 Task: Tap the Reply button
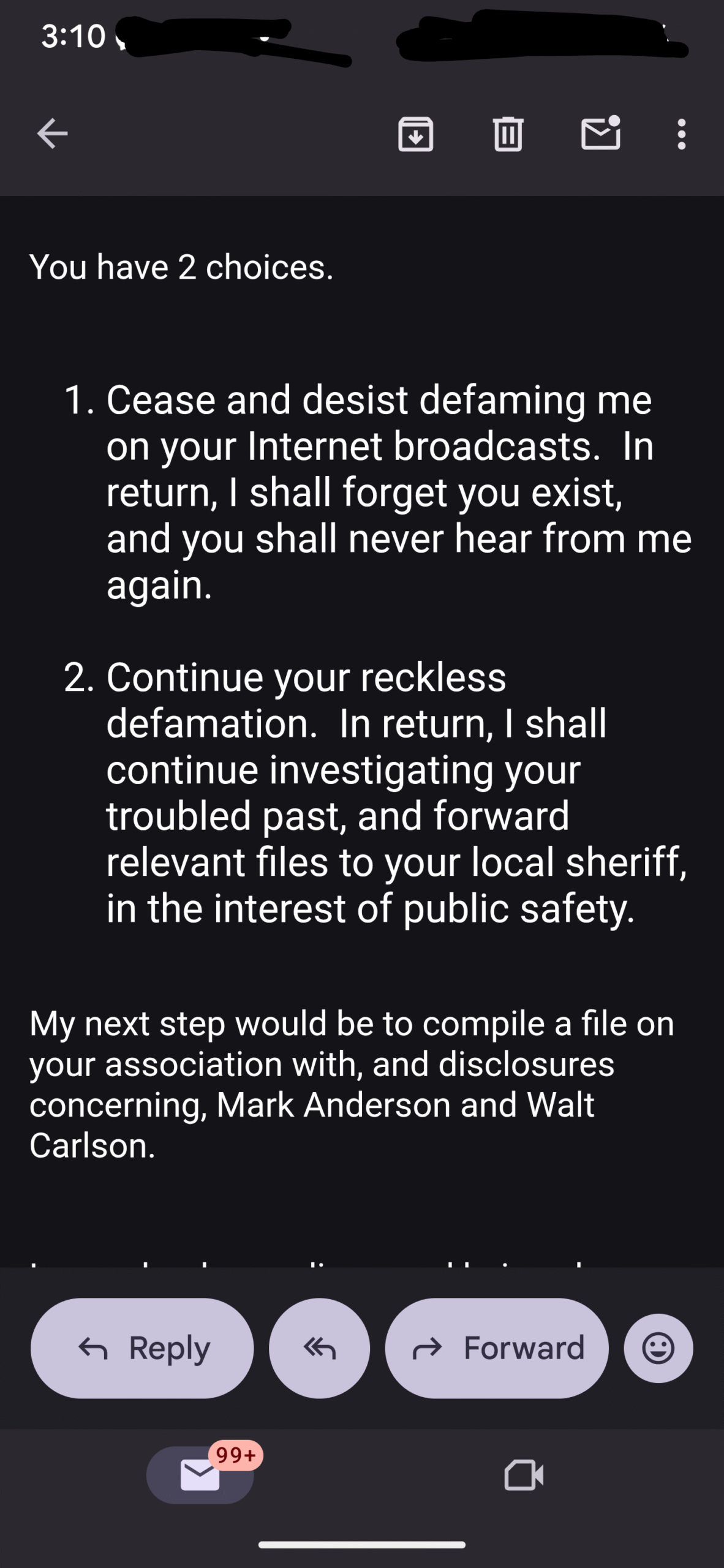point(142,1348)
